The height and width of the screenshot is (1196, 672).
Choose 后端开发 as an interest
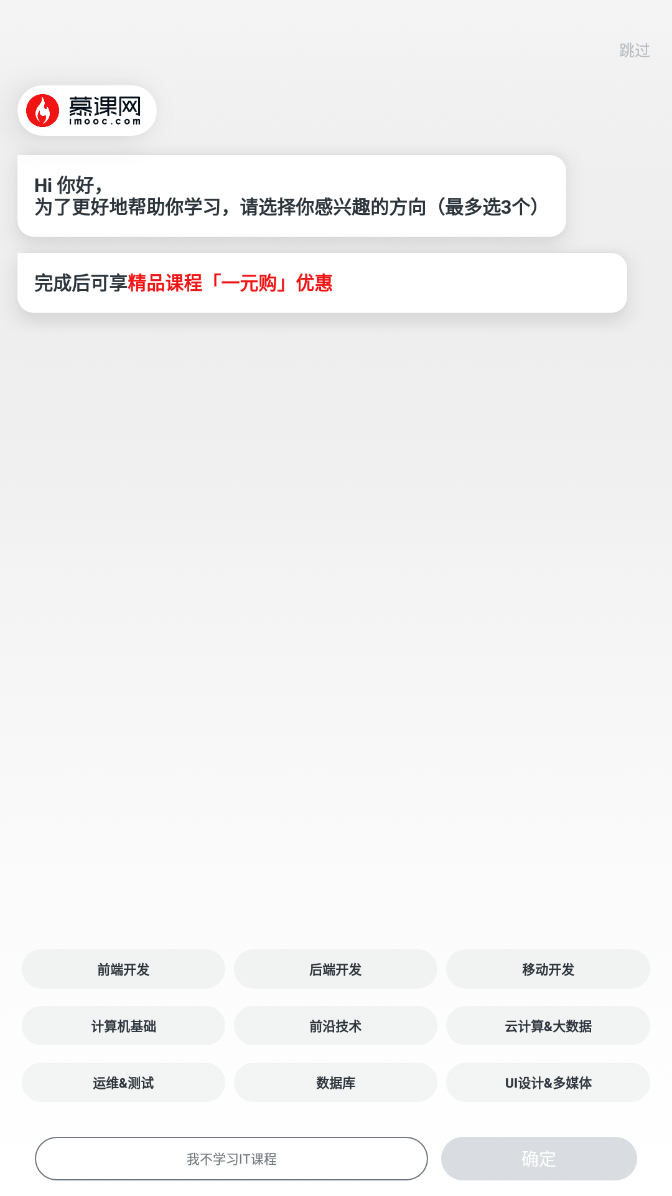(335, 969)
